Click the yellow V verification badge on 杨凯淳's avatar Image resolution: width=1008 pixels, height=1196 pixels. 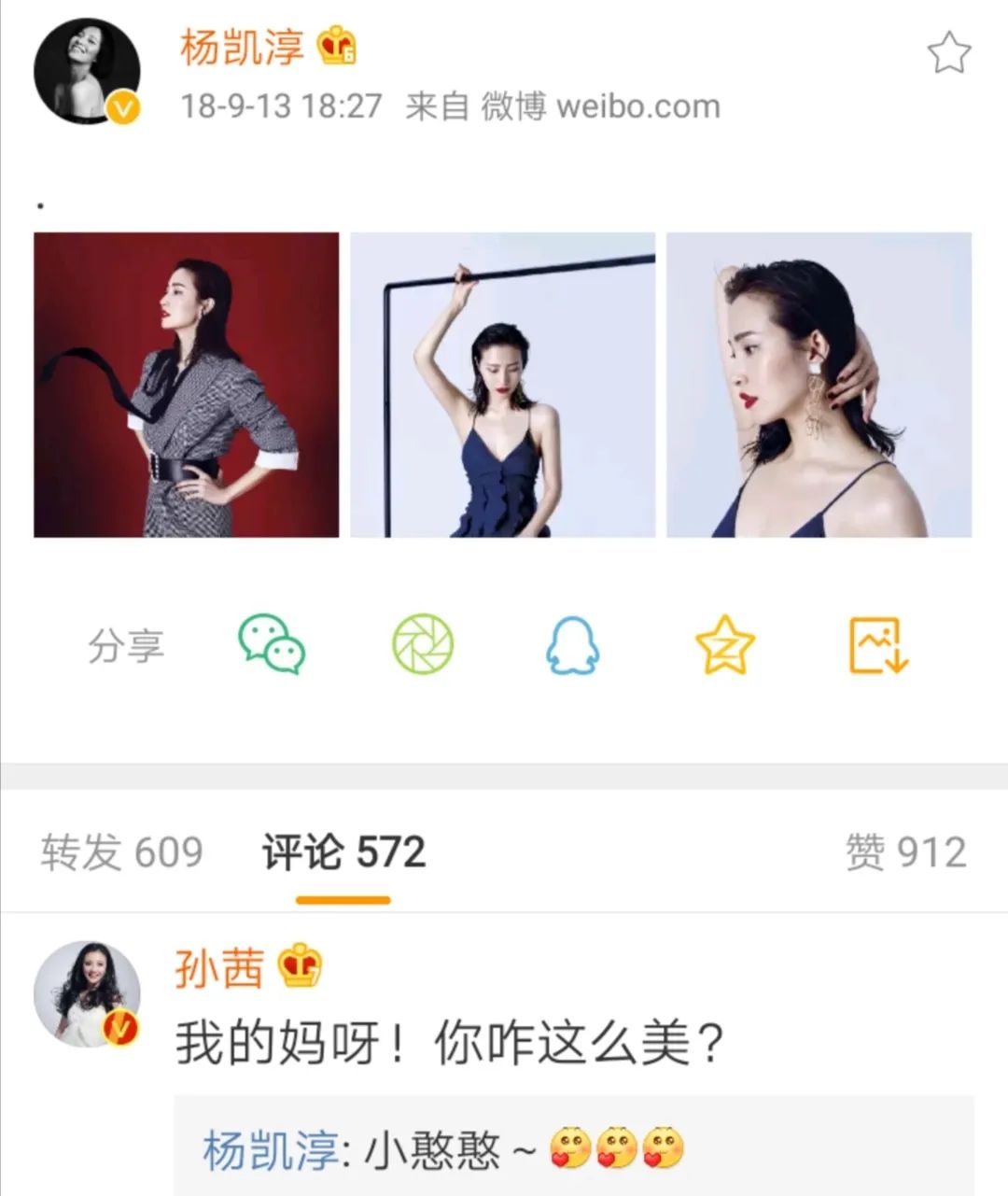click(x=119, y=106)
